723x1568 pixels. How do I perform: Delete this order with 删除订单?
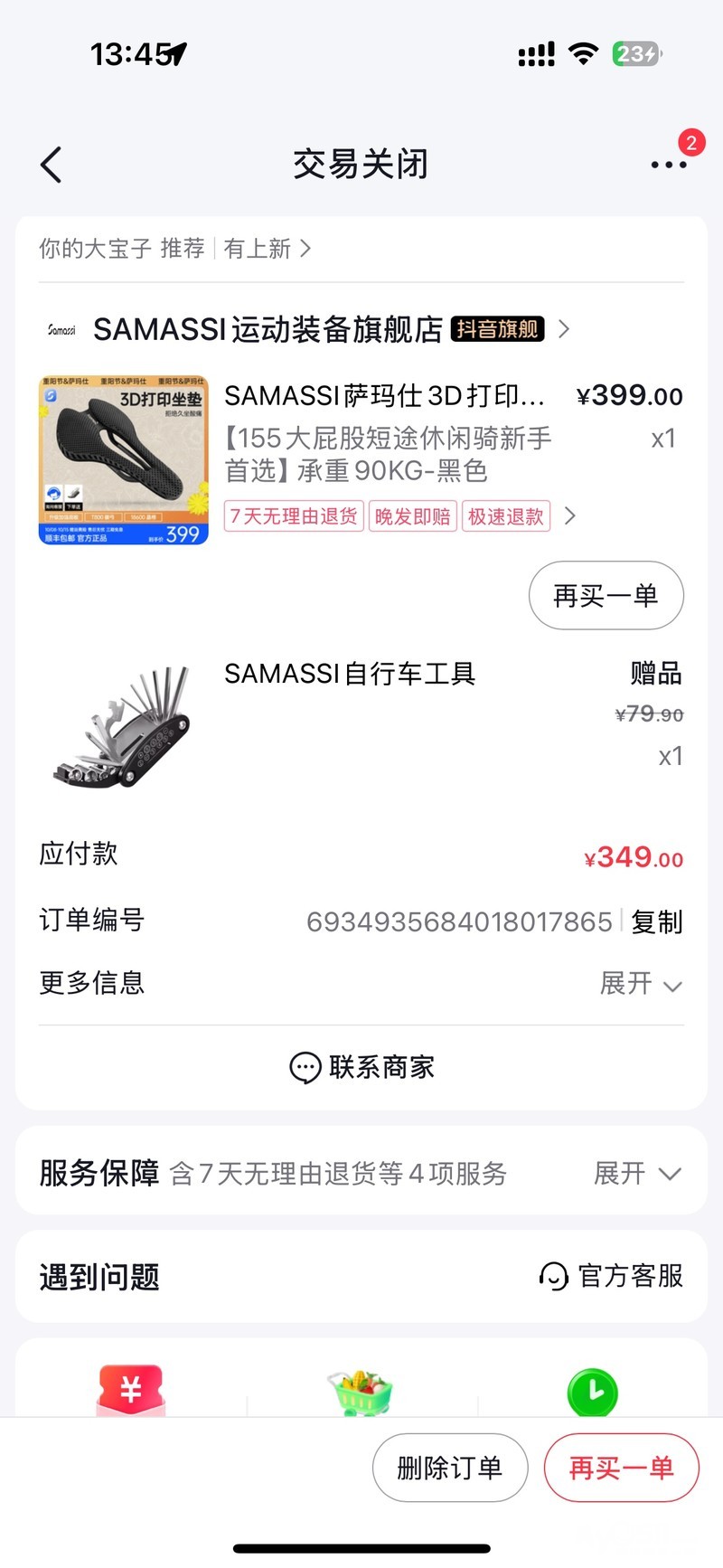[x=450, y=1468]
